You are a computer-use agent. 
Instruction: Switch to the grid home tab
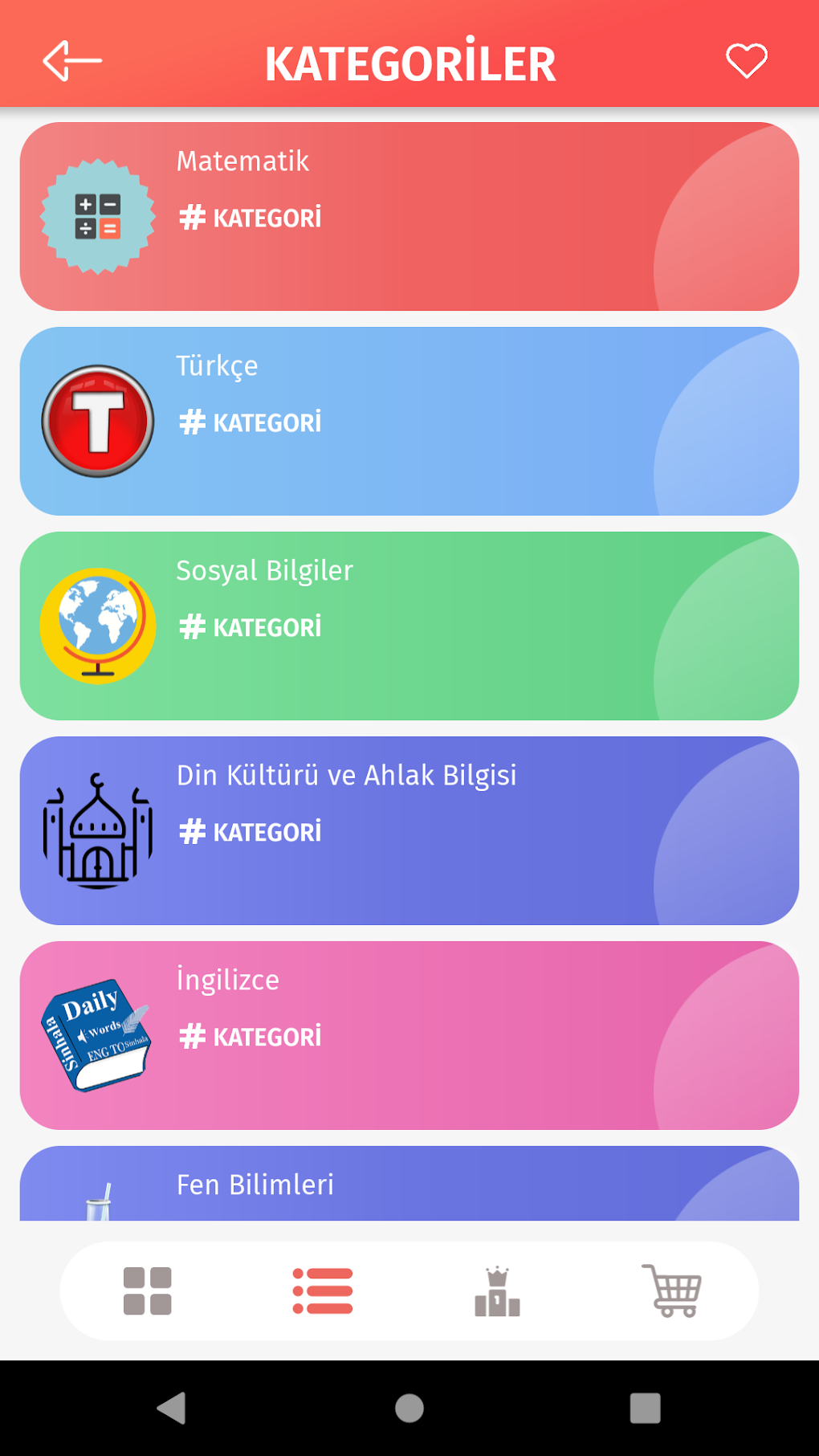pos(148,1291)
